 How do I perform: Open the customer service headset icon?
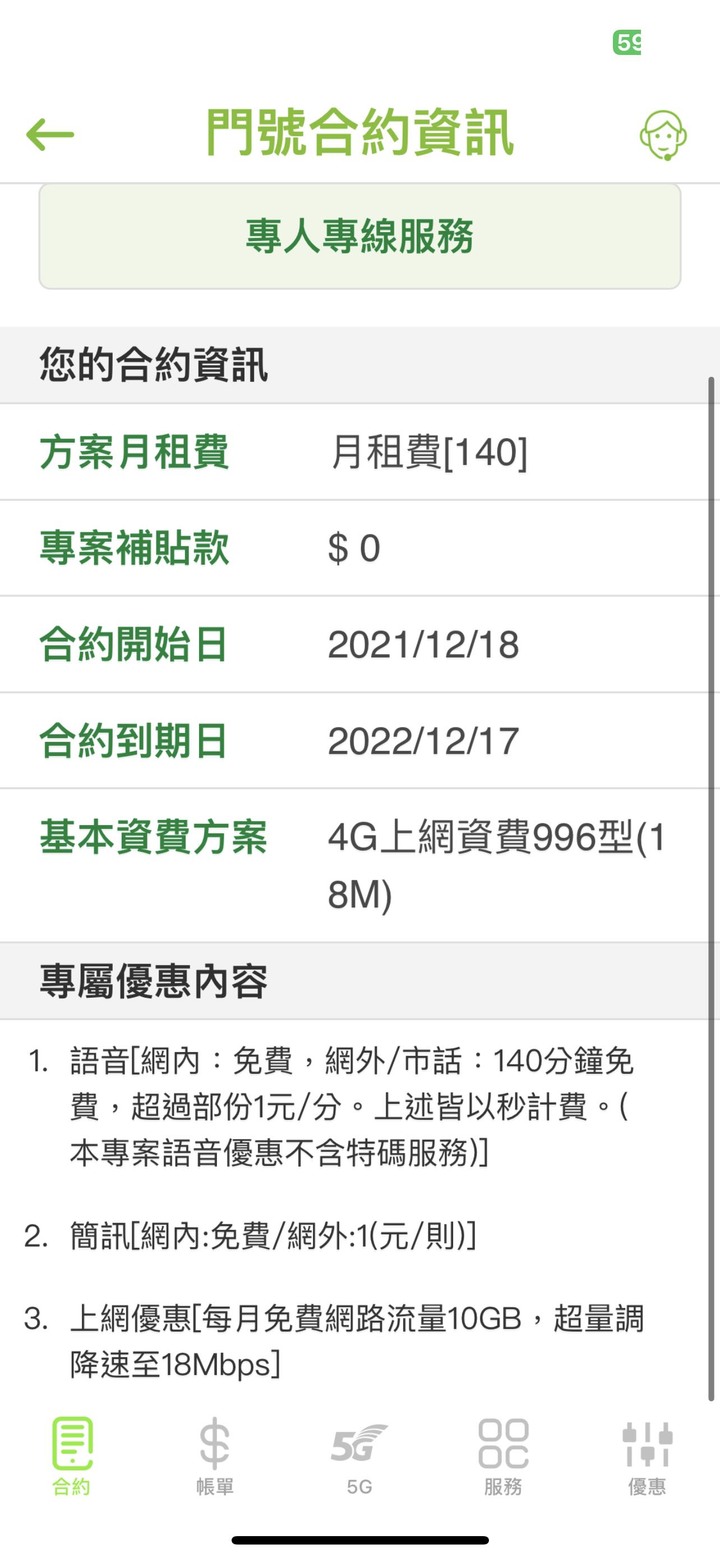click(x=662, y=135)
